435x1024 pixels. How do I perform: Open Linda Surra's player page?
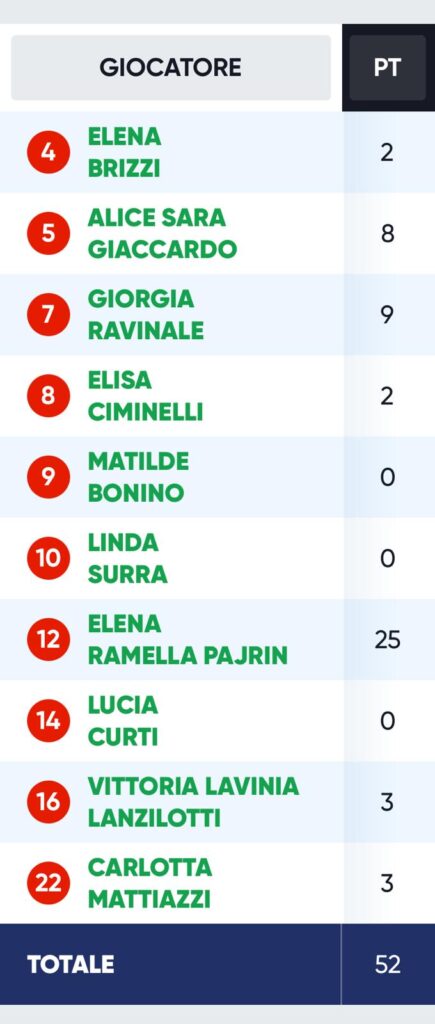point(127,558)
